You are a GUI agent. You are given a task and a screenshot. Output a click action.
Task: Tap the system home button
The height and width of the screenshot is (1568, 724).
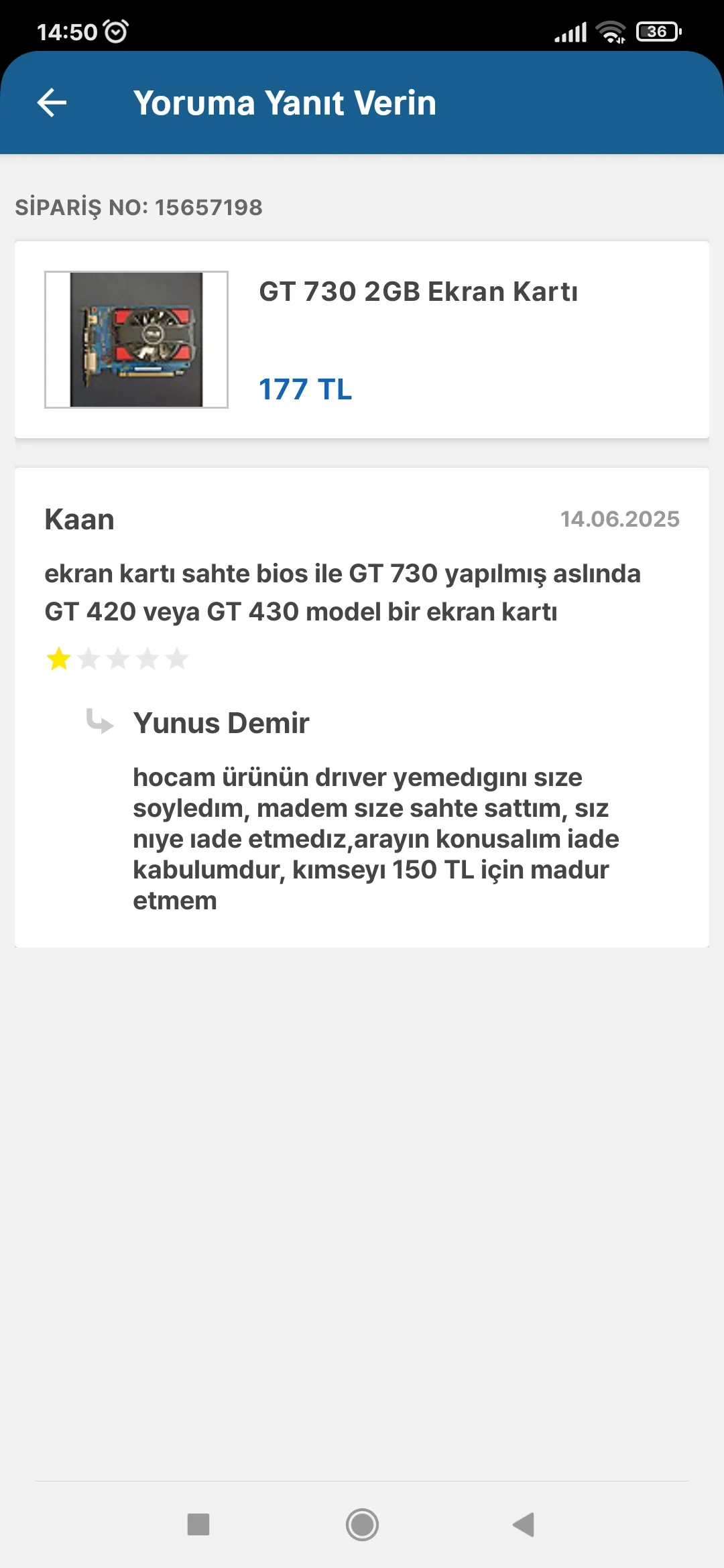(362, 1524)
